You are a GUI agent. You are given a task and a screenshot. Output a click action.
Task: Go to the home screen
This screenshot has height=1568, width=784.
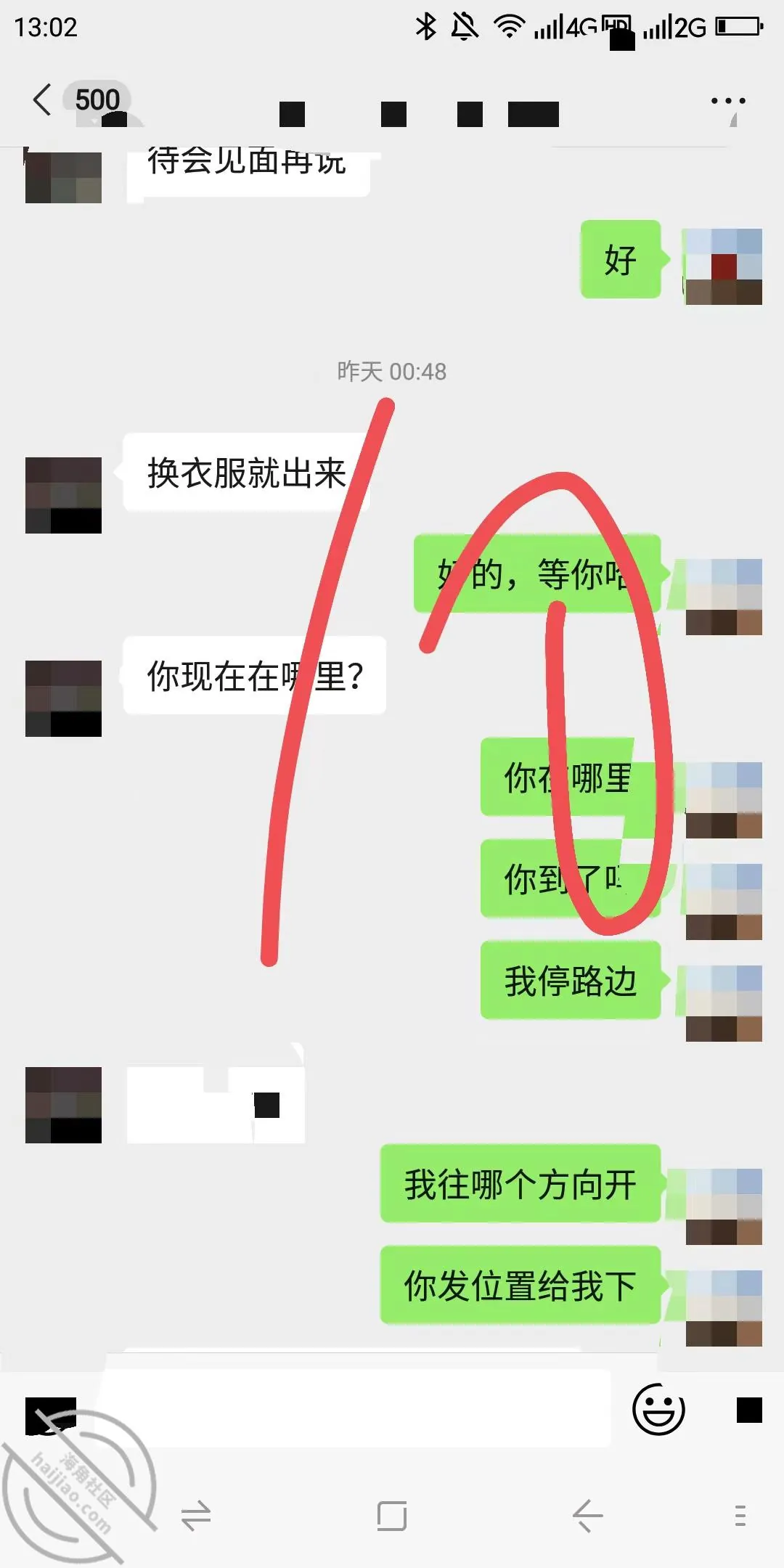point(392,1516)
